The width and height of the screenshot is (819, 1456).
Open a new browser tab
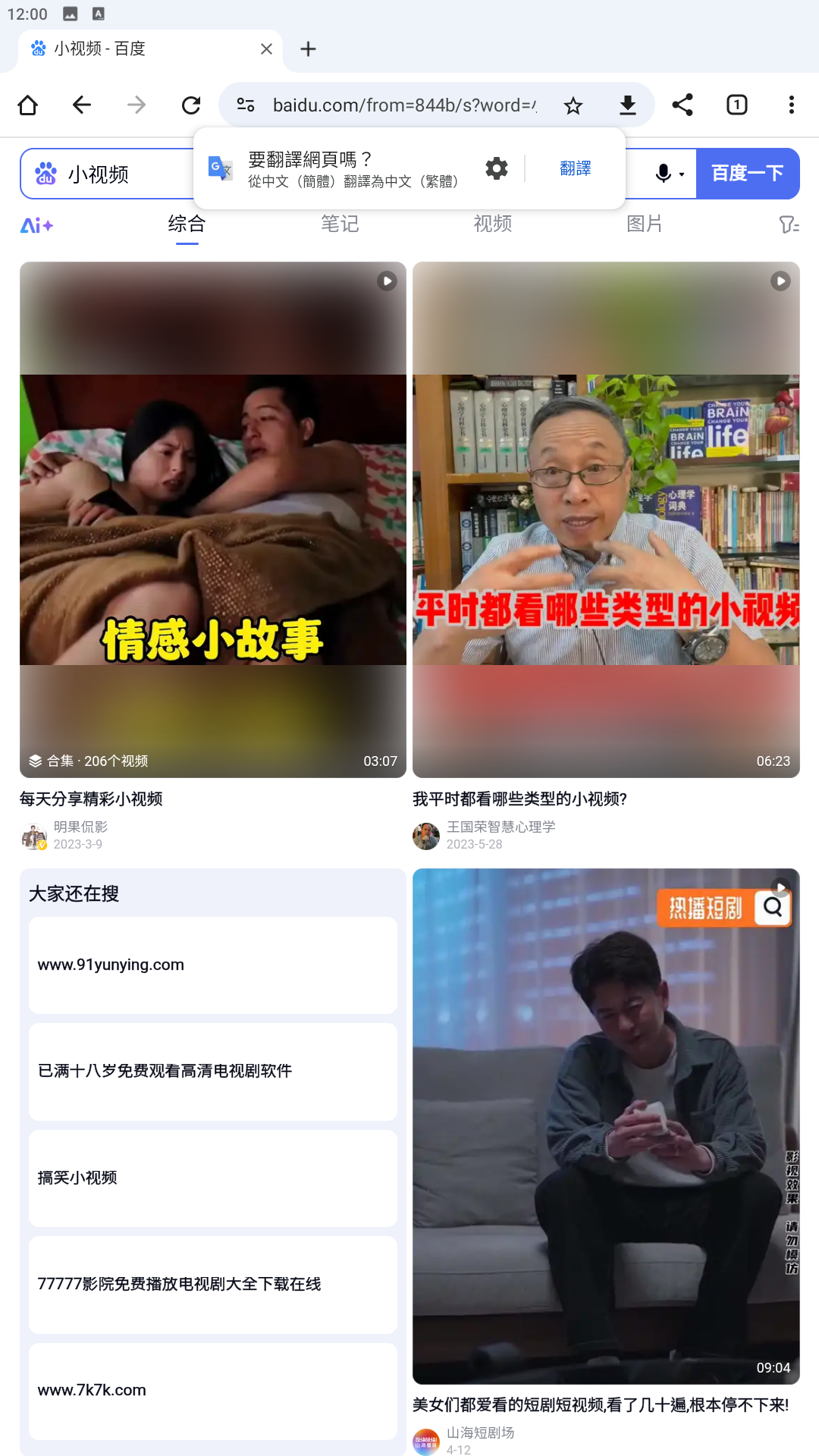(308, 49)
